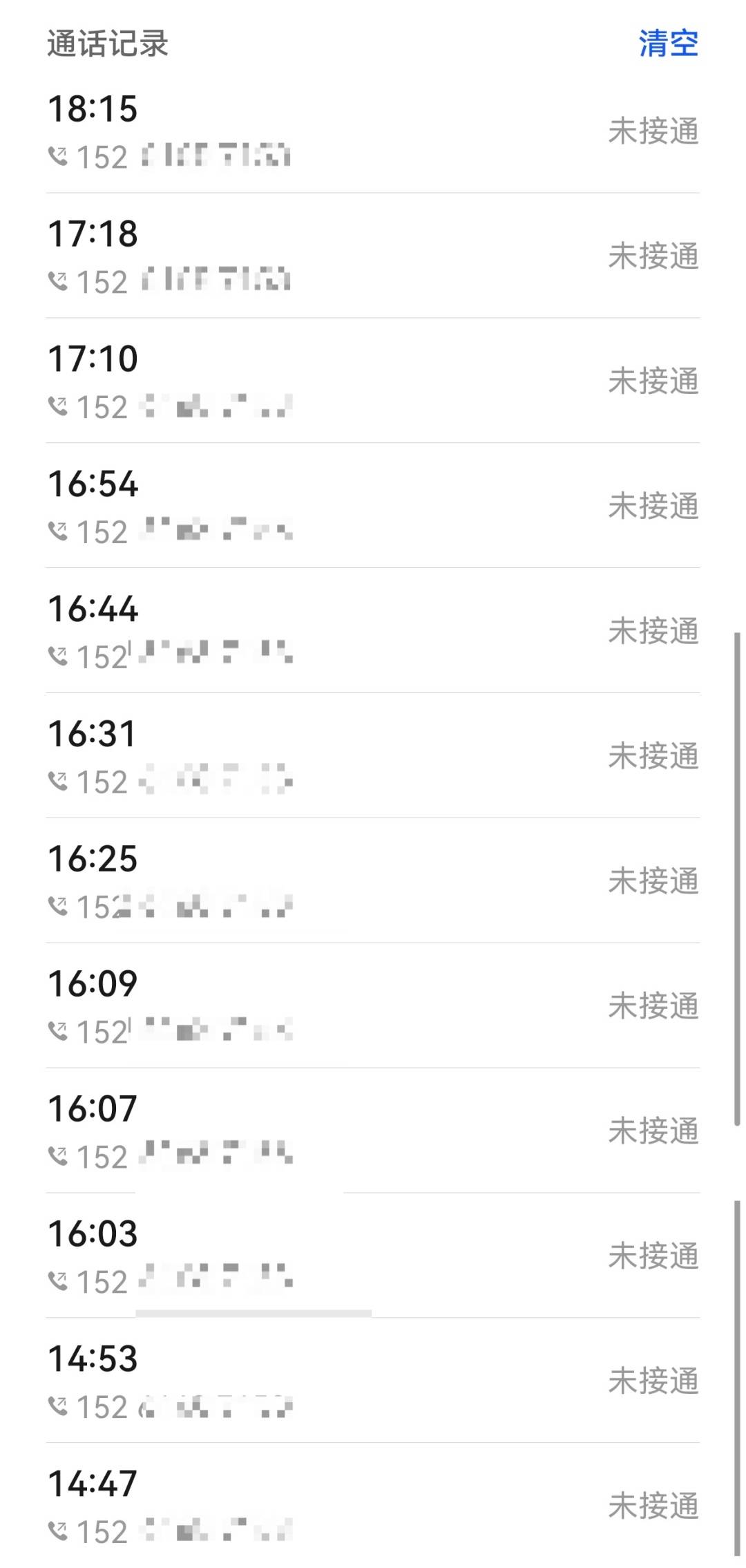746x1568 pixels.
Task: Select the 16:44 call record
Action: point(373,631)
